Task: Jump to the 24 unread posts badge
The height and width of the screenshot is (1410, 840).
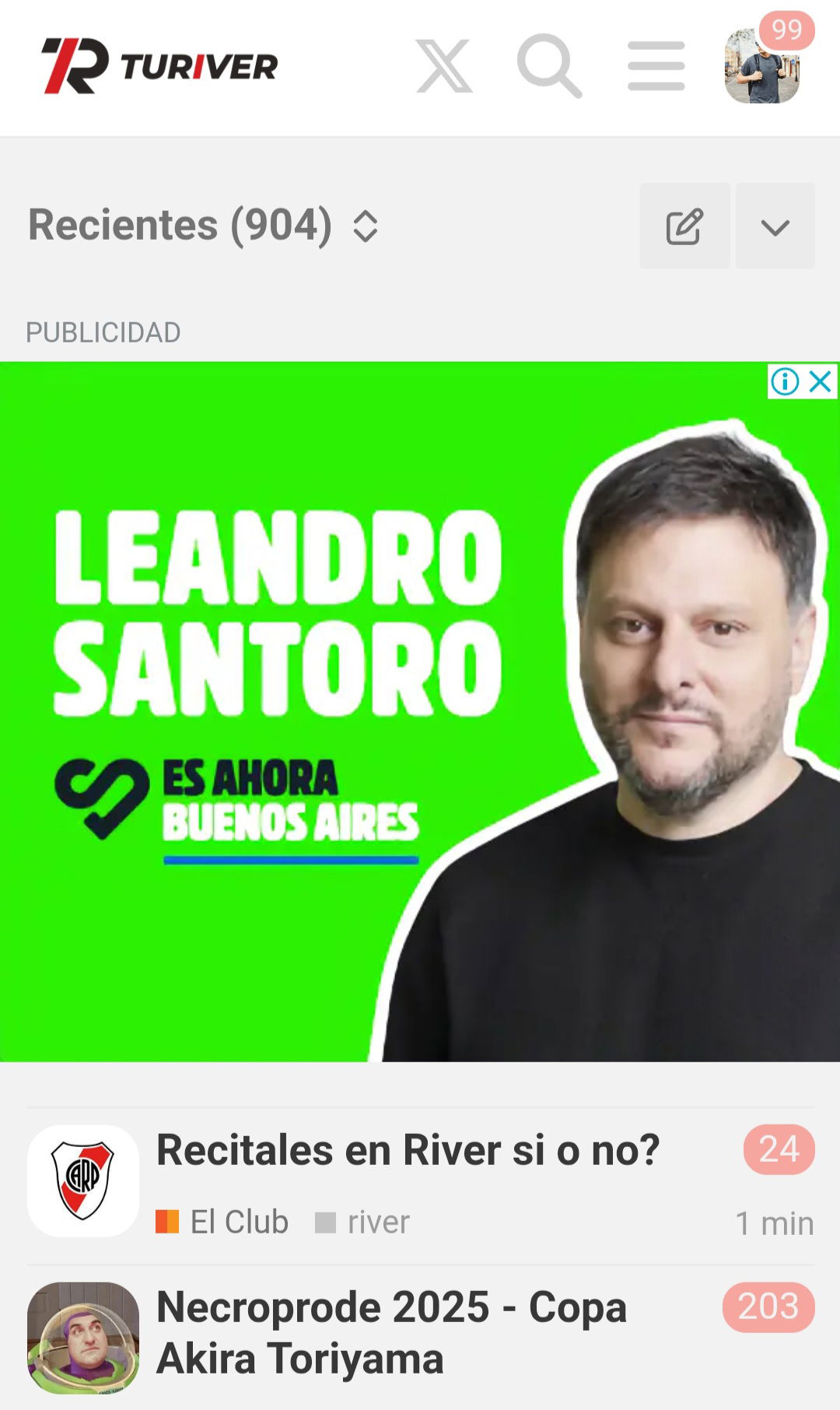Action: pyautogui.click(x=779, y=1149)
